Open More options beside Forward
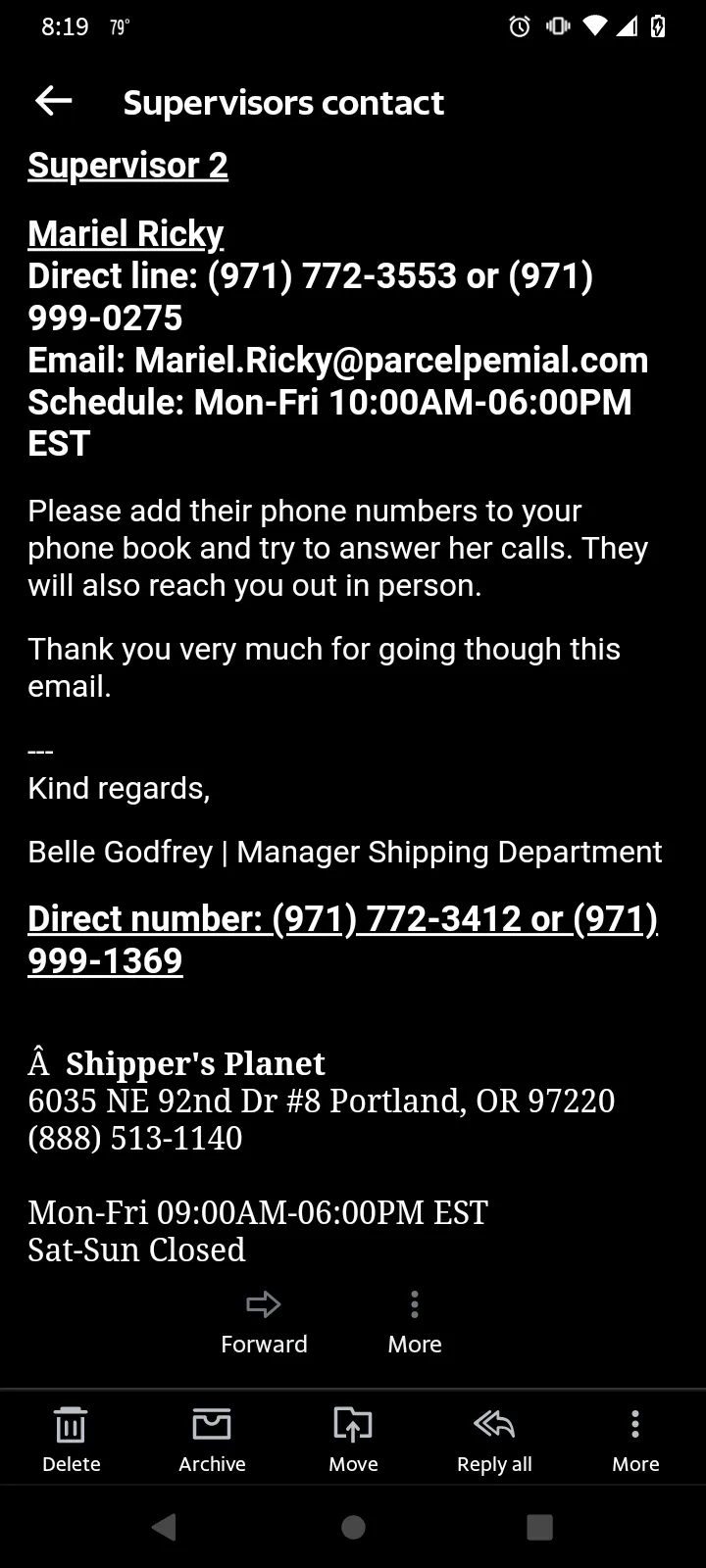 (415, 1323)
